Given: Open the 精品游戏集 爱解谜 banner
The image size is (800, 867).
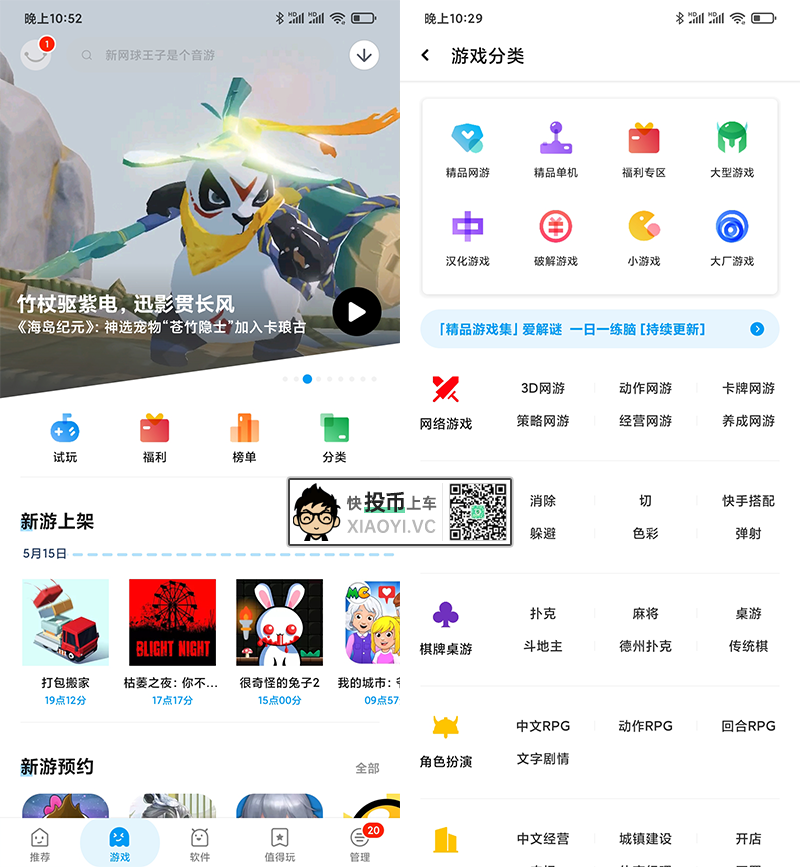Looking at the screenshot, I should (599, 329).
